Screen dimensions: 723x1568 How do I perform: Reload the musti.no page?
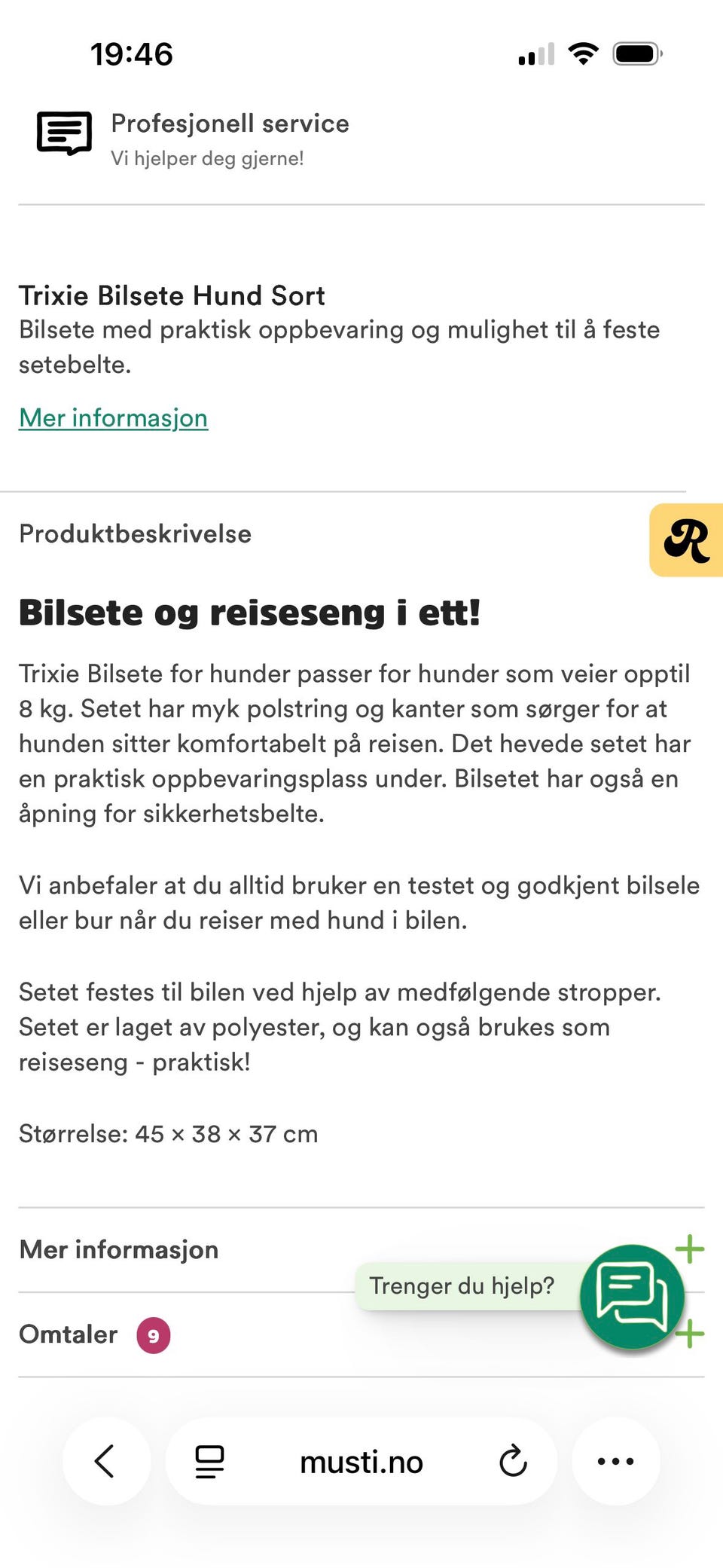514,1460
